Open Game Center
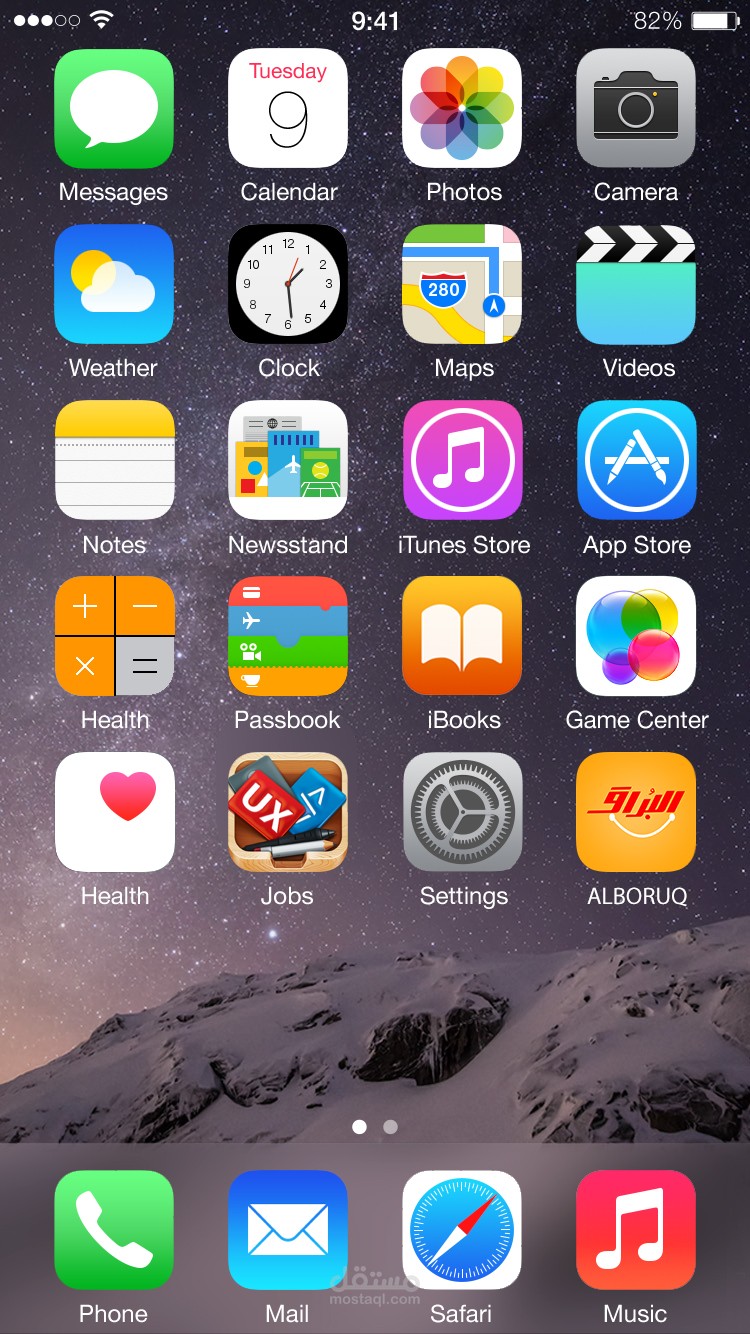 [x=636, y=637]
